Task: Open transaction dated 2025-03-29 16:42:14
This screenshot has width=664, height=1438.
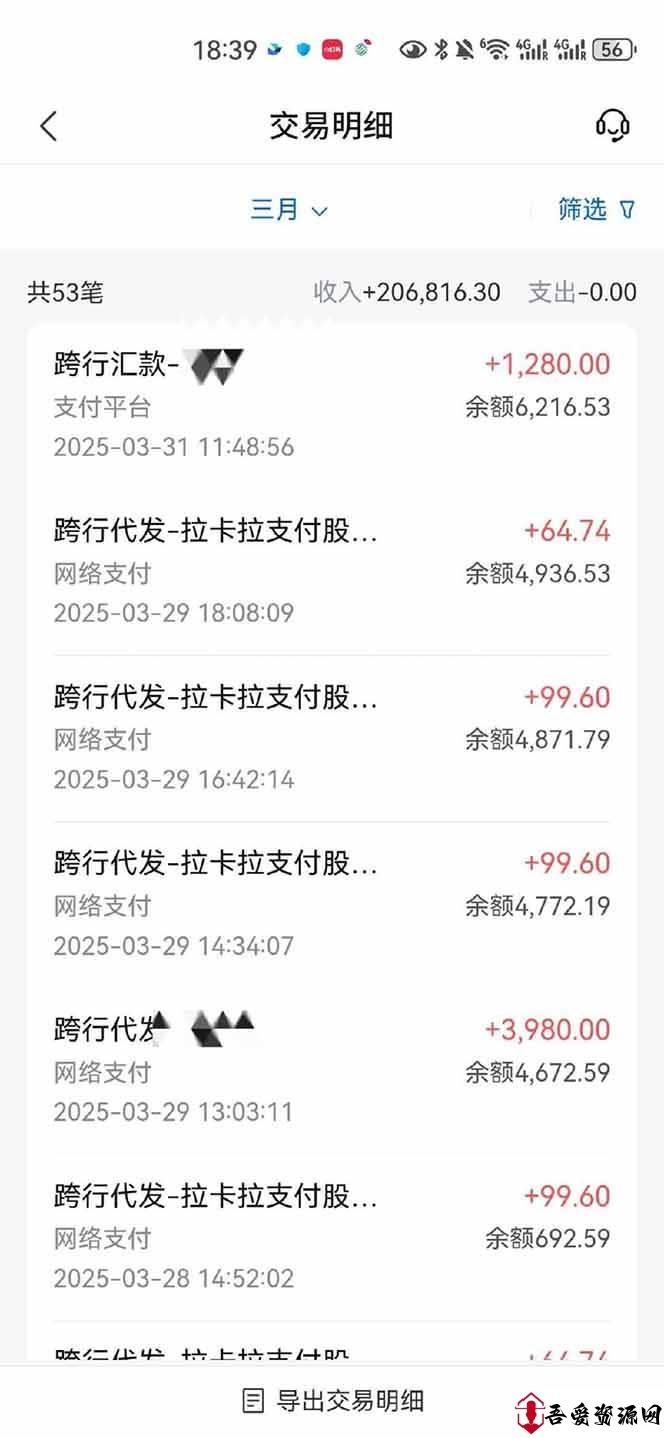Action: pyautogui.click(x=331, y=737)
